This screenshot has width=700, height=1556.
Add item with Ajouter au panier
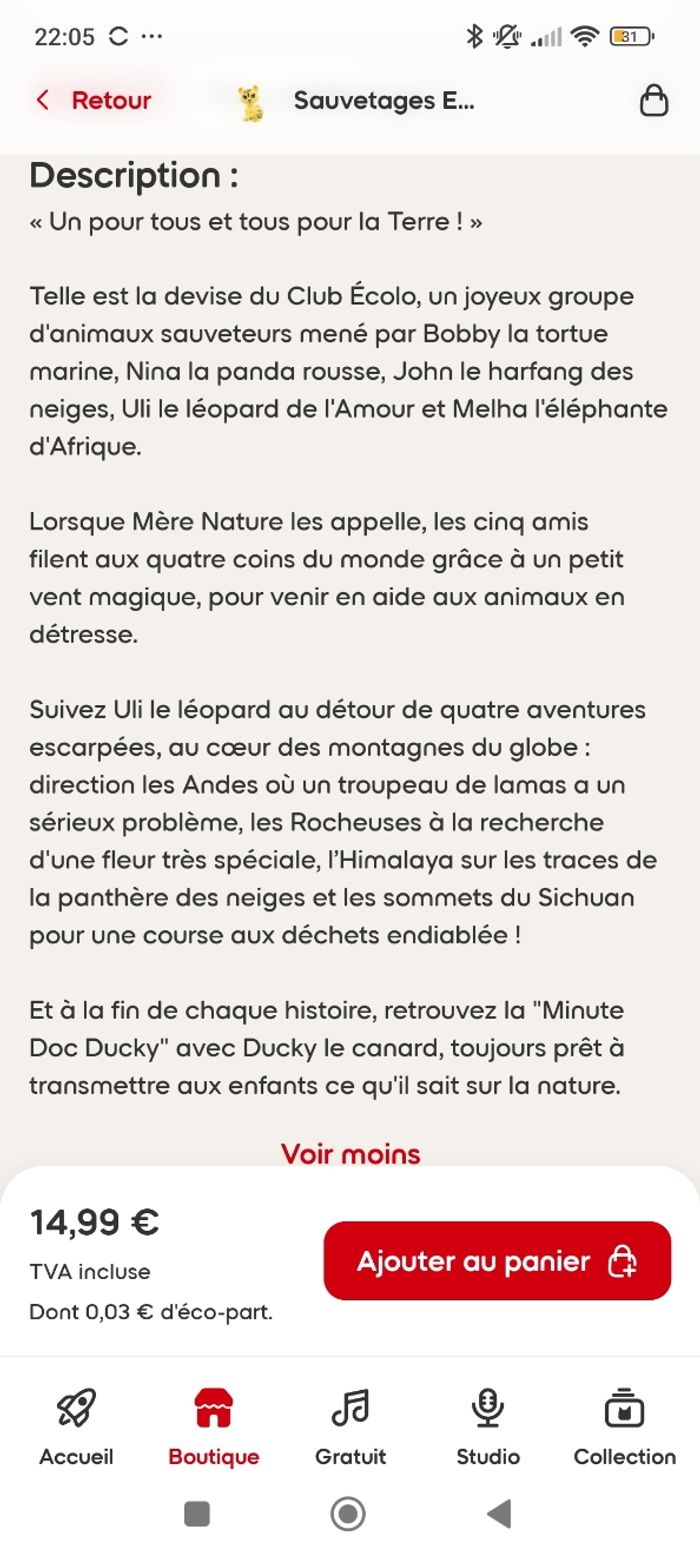click(497, 1260)
